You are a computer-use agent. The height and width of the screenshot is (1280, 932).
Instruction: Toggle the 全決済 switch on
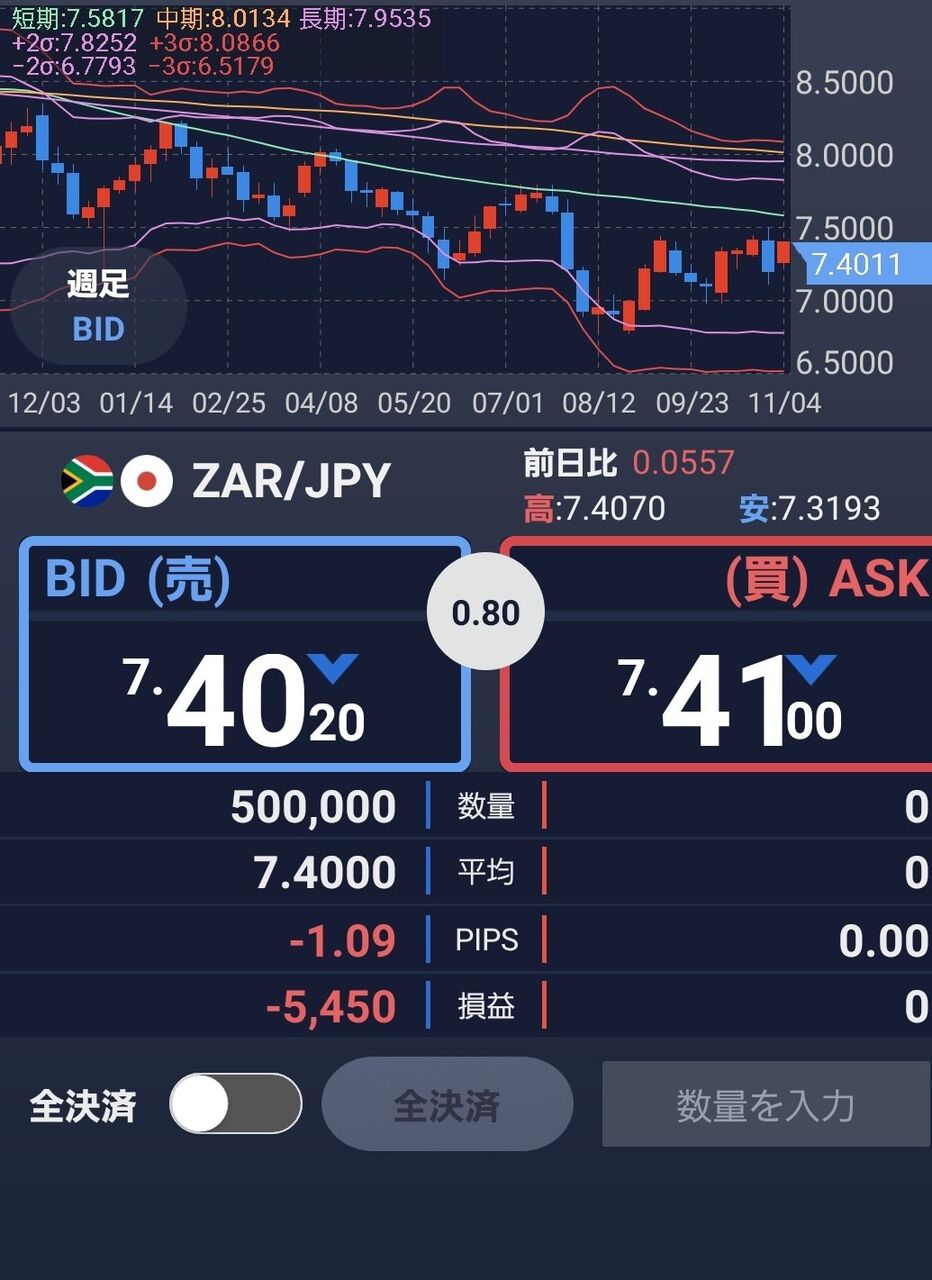[x=235, y=1104]
